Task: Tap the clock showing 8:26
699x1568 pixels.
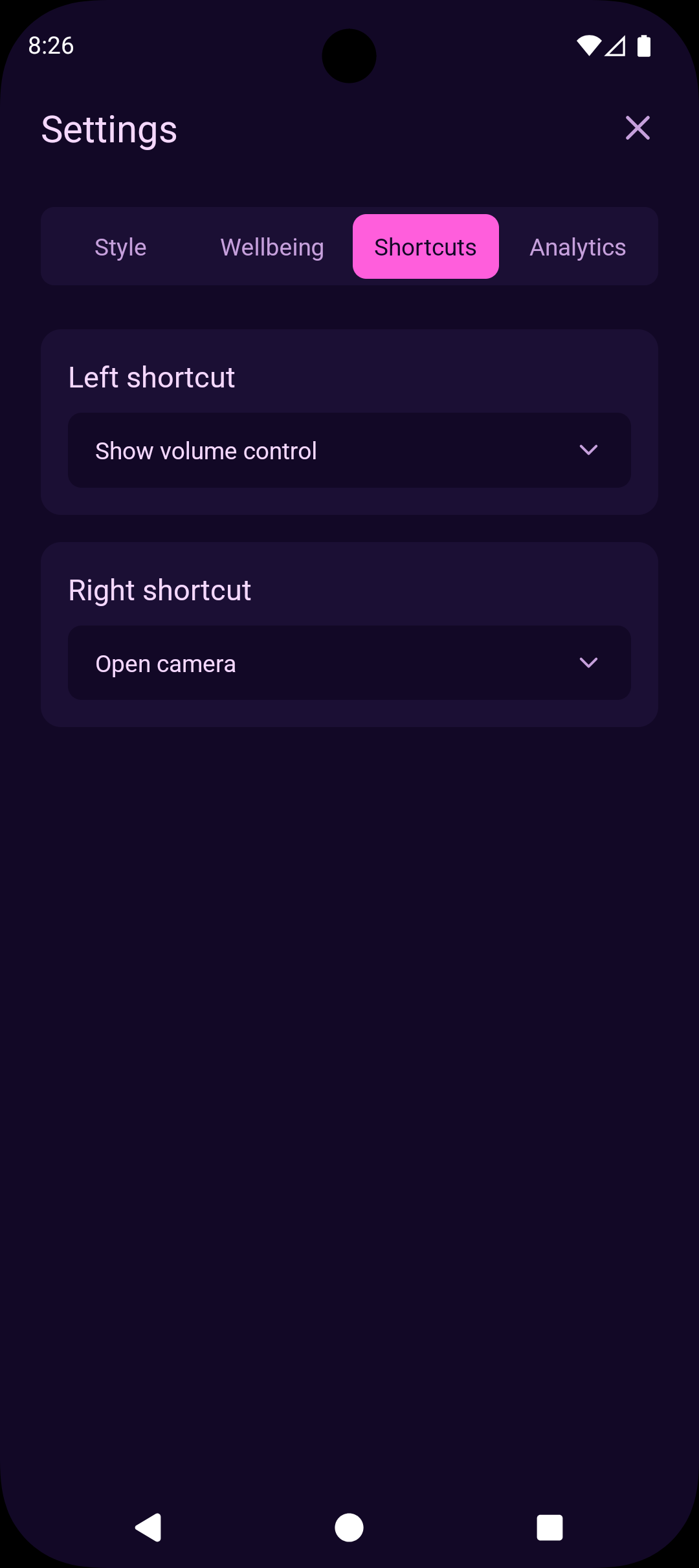Action: 50,45
